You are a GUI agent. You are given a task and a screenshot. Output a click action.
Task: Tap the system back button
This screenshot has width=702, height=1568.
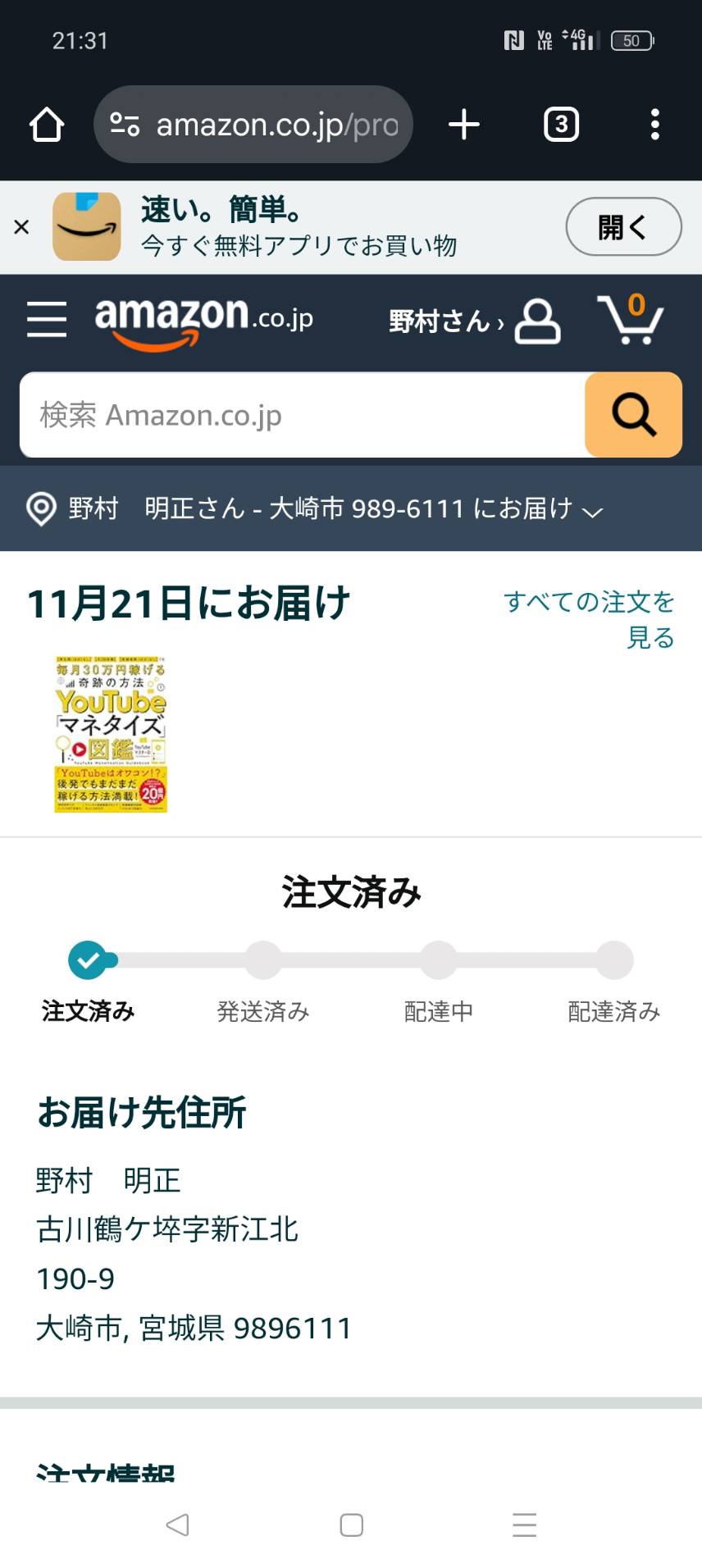[177, 1525]
